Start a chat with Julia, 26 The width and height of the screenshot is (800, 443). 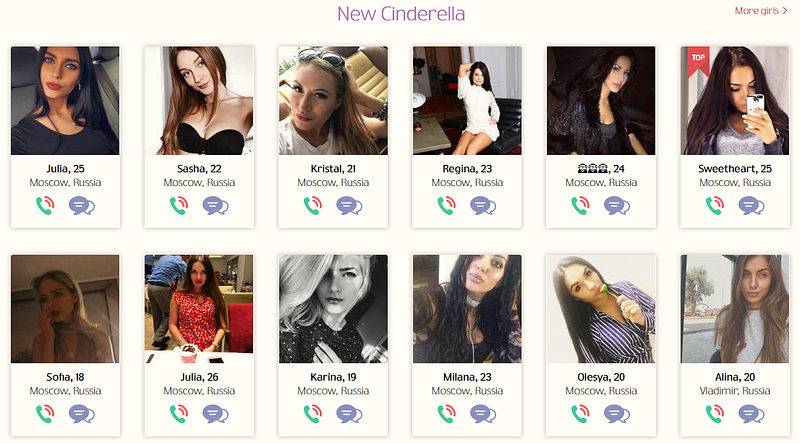pos(215,413)
